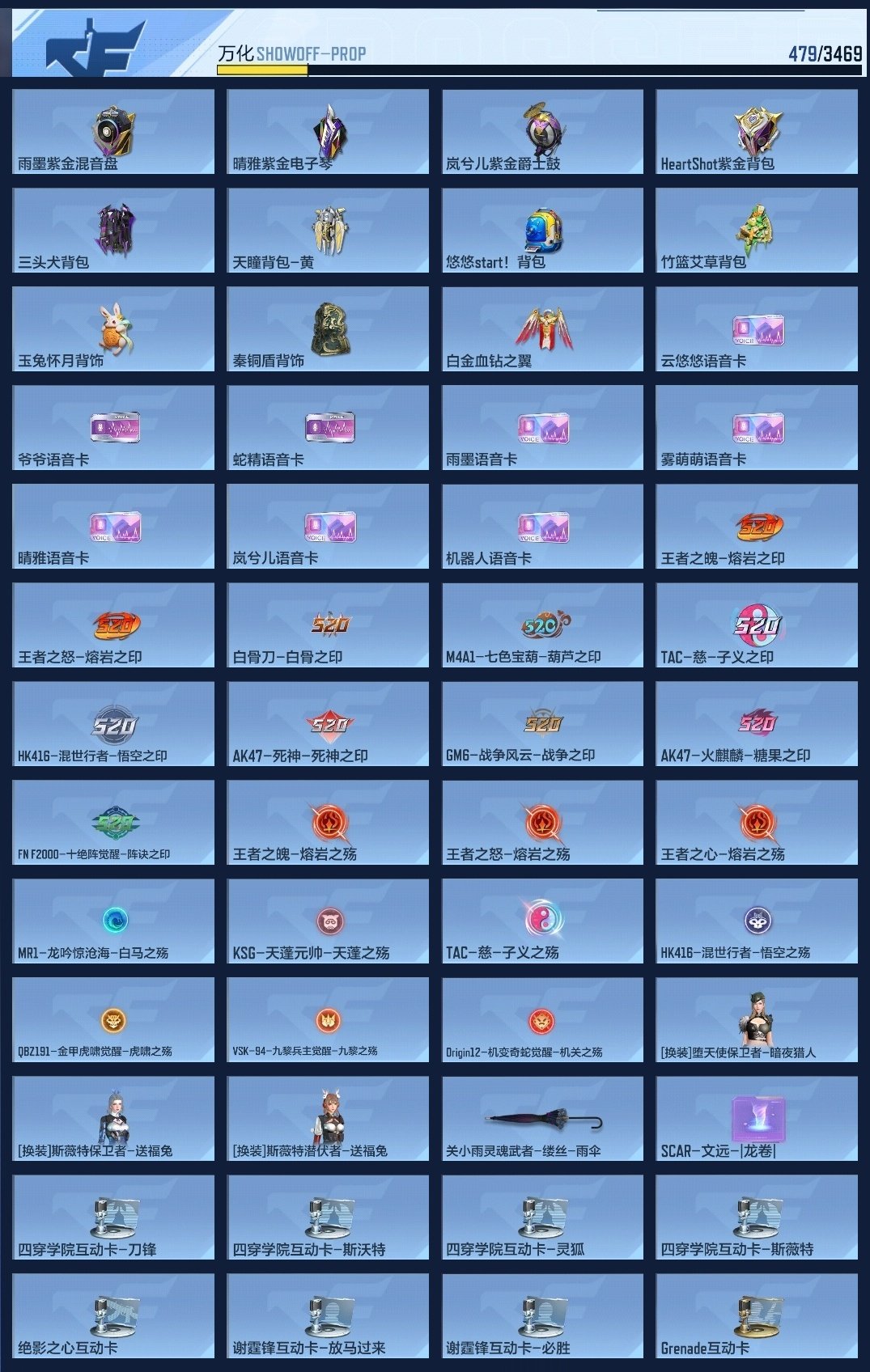Viewport: 870px width, 1372px height.
Task: Click the 王者之魄-熔岩之印 badge
Action: pos(759,525)
